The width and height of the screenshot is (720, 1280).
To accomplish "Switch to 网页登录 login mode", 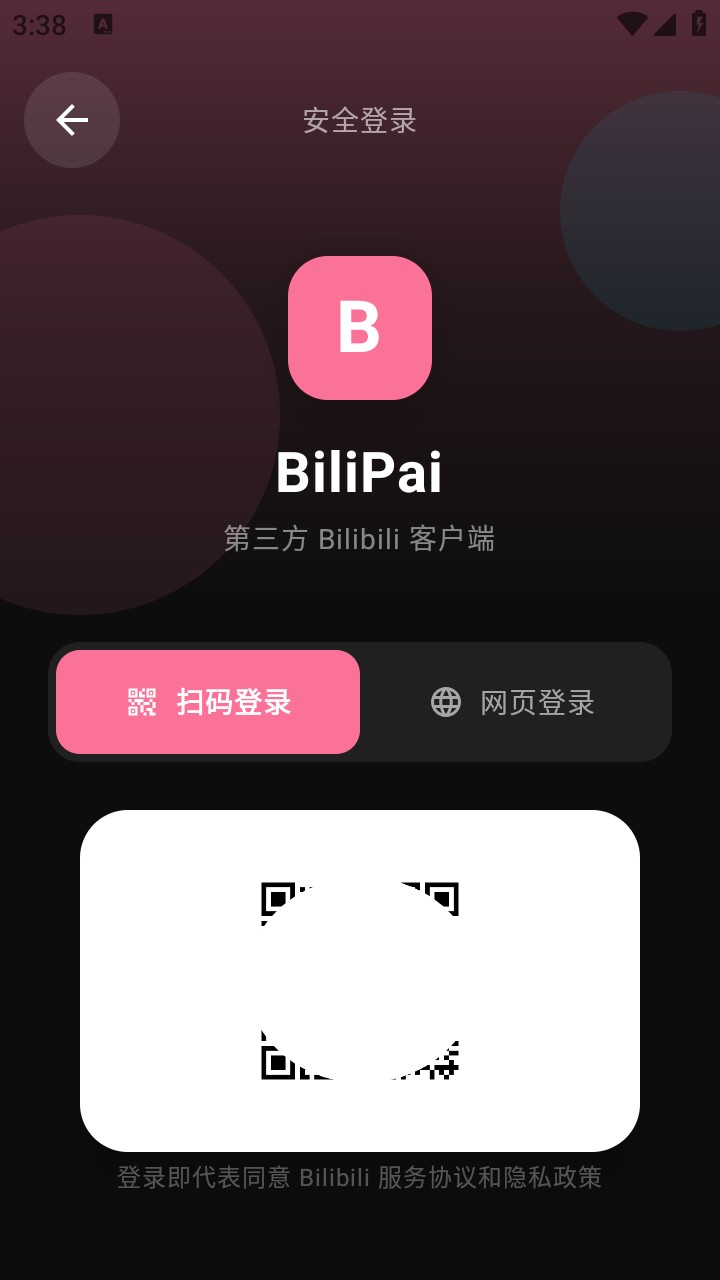I will (514, 701).
